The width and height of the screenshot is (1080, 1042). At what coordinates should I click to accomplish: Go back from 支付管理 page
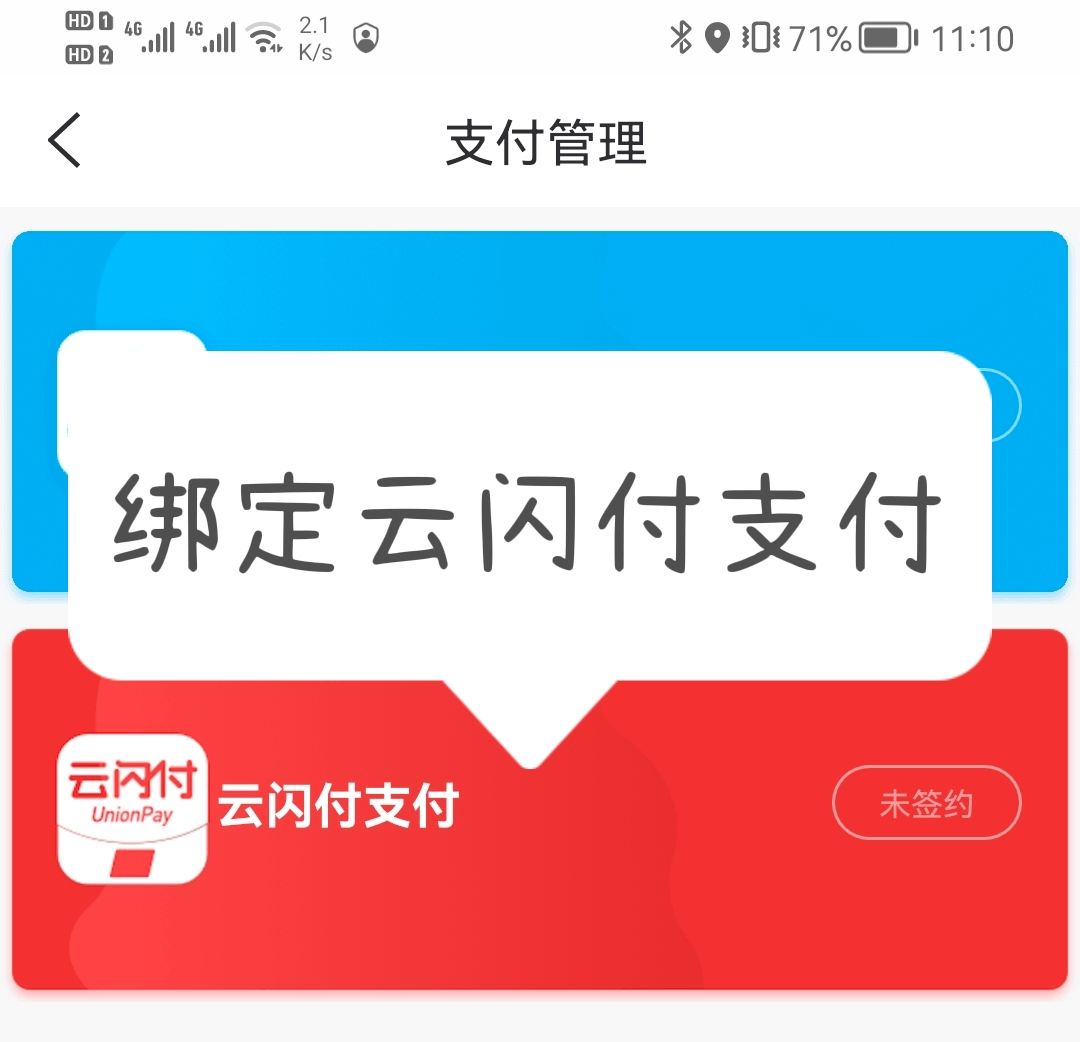64,140
